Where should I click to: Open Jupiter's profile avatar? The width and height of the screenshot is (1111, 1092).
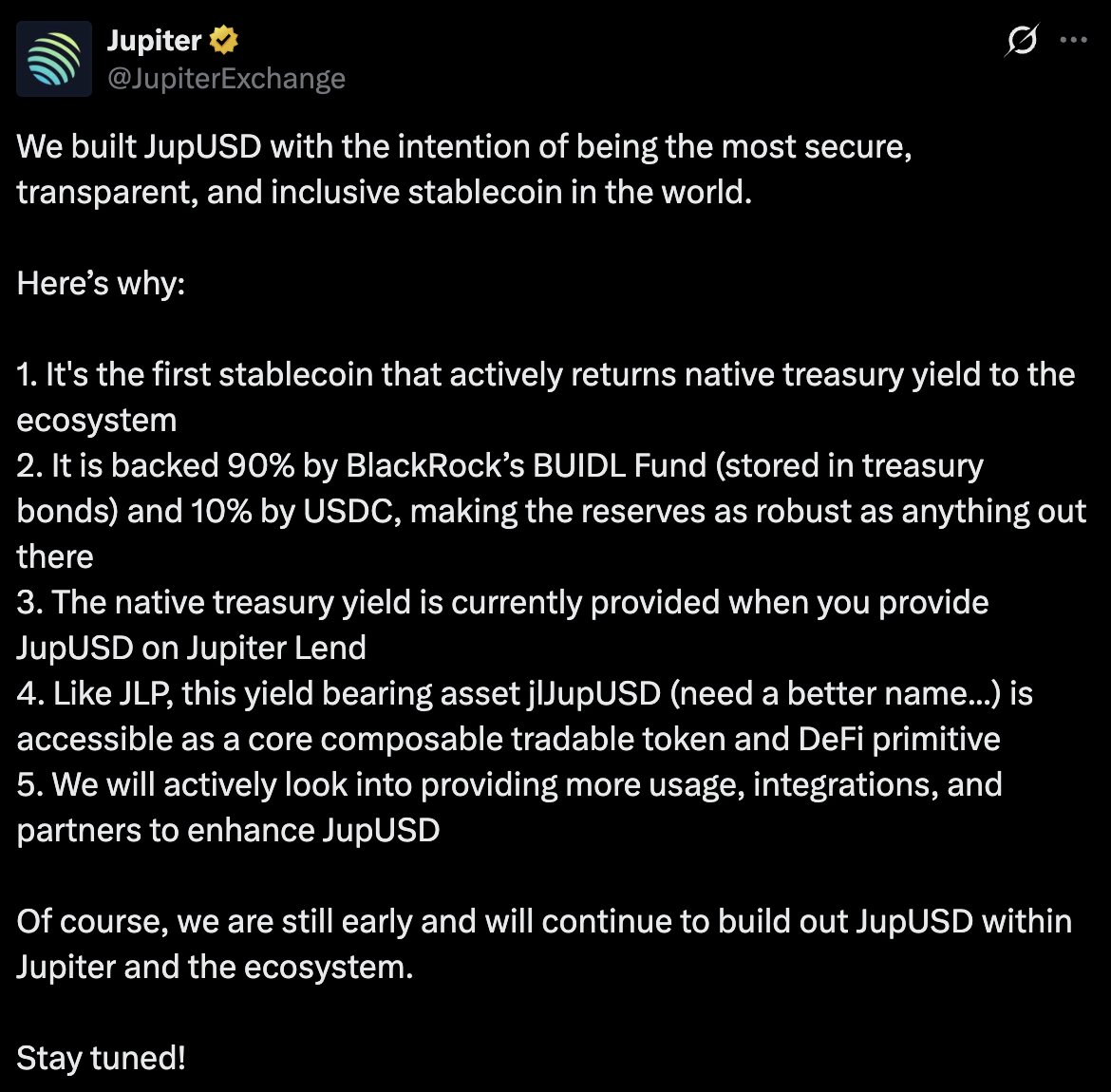click(54, 59)
